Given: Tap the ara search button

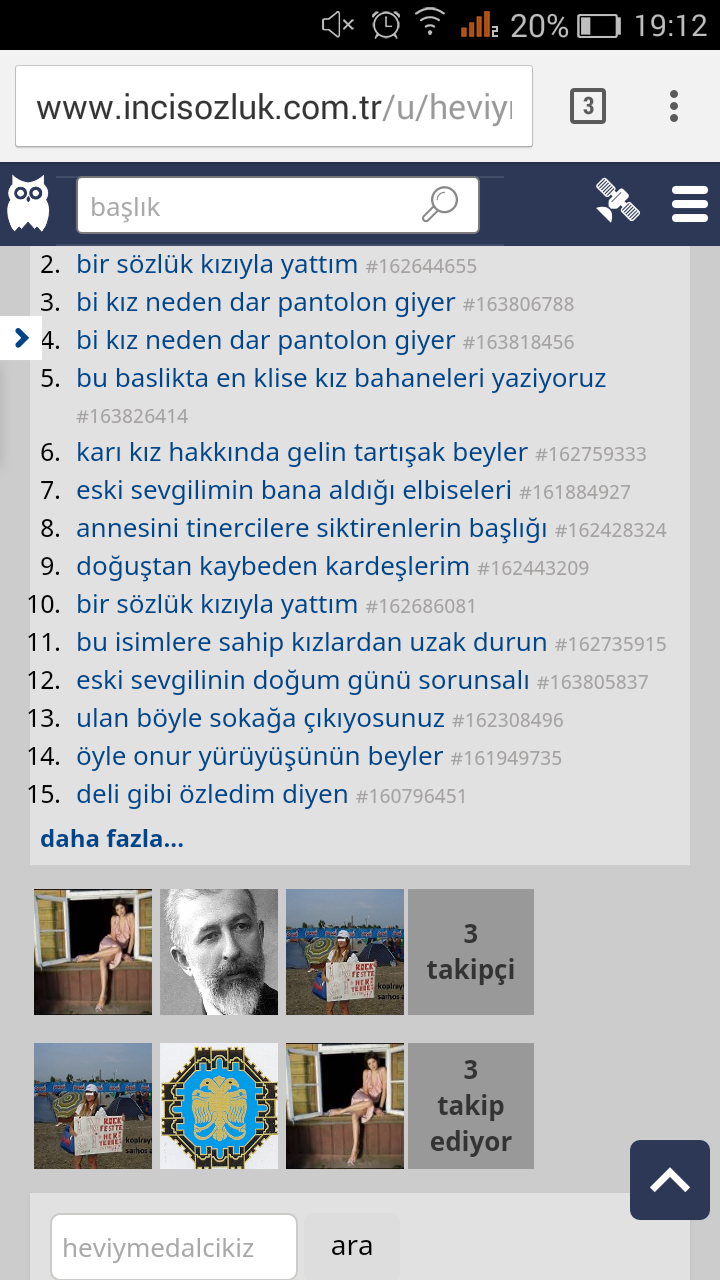Looking at the screenshot, I should tap(352, 1246).
